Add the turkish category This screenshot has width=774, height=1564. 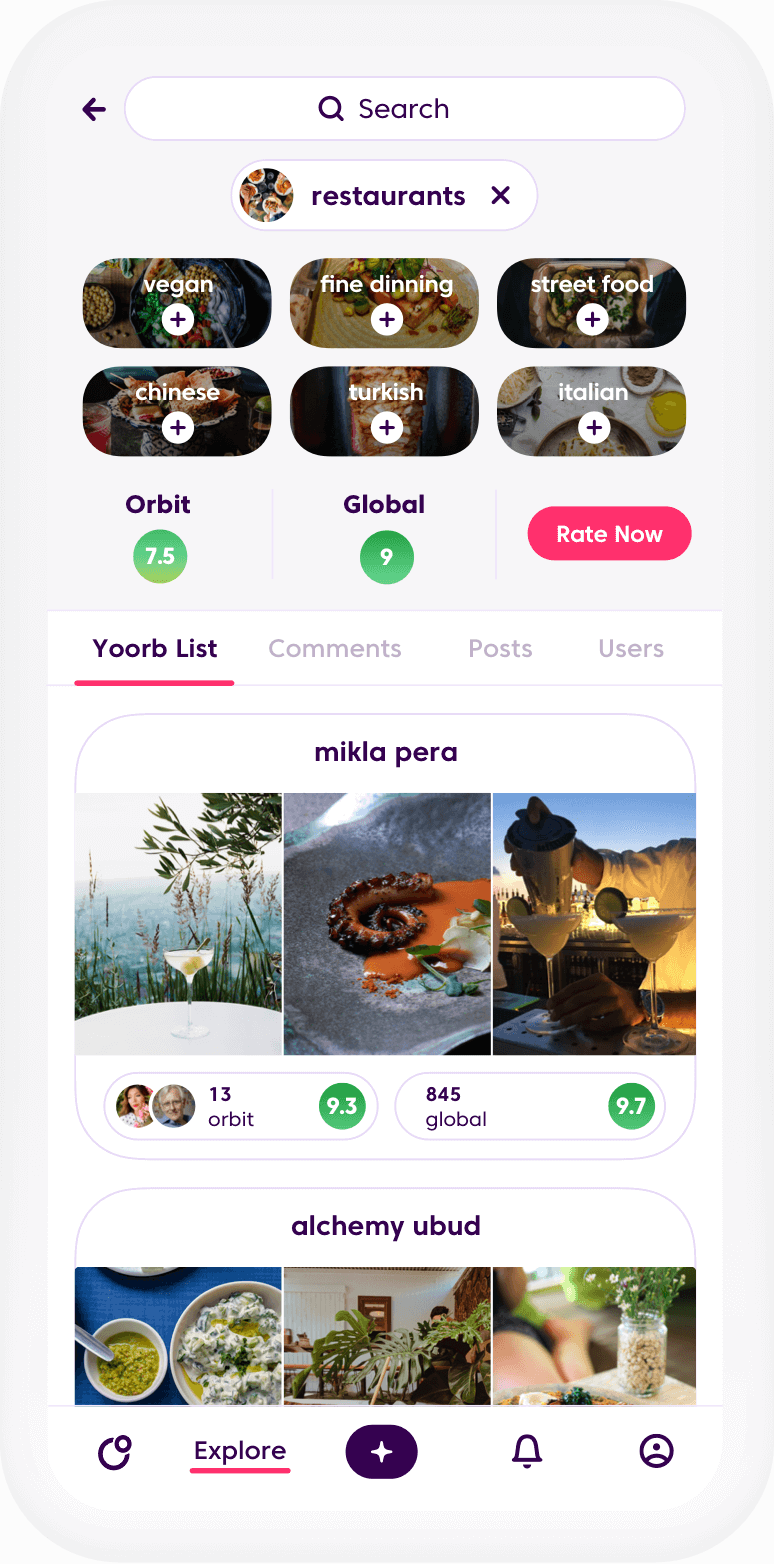click(x=386, y=428)
